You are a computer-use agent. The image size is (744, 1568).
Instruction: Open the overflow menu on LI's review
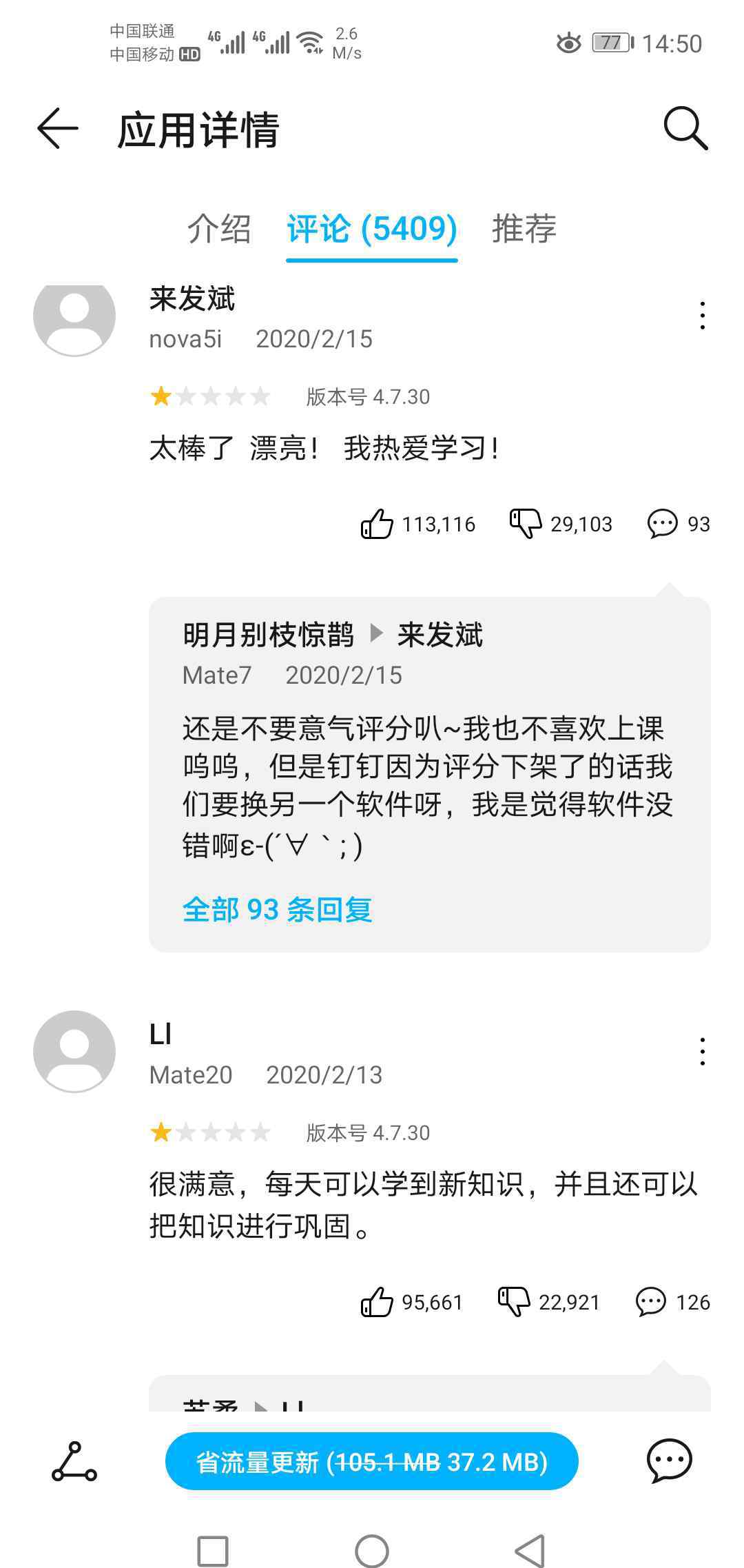(702, 1052)
